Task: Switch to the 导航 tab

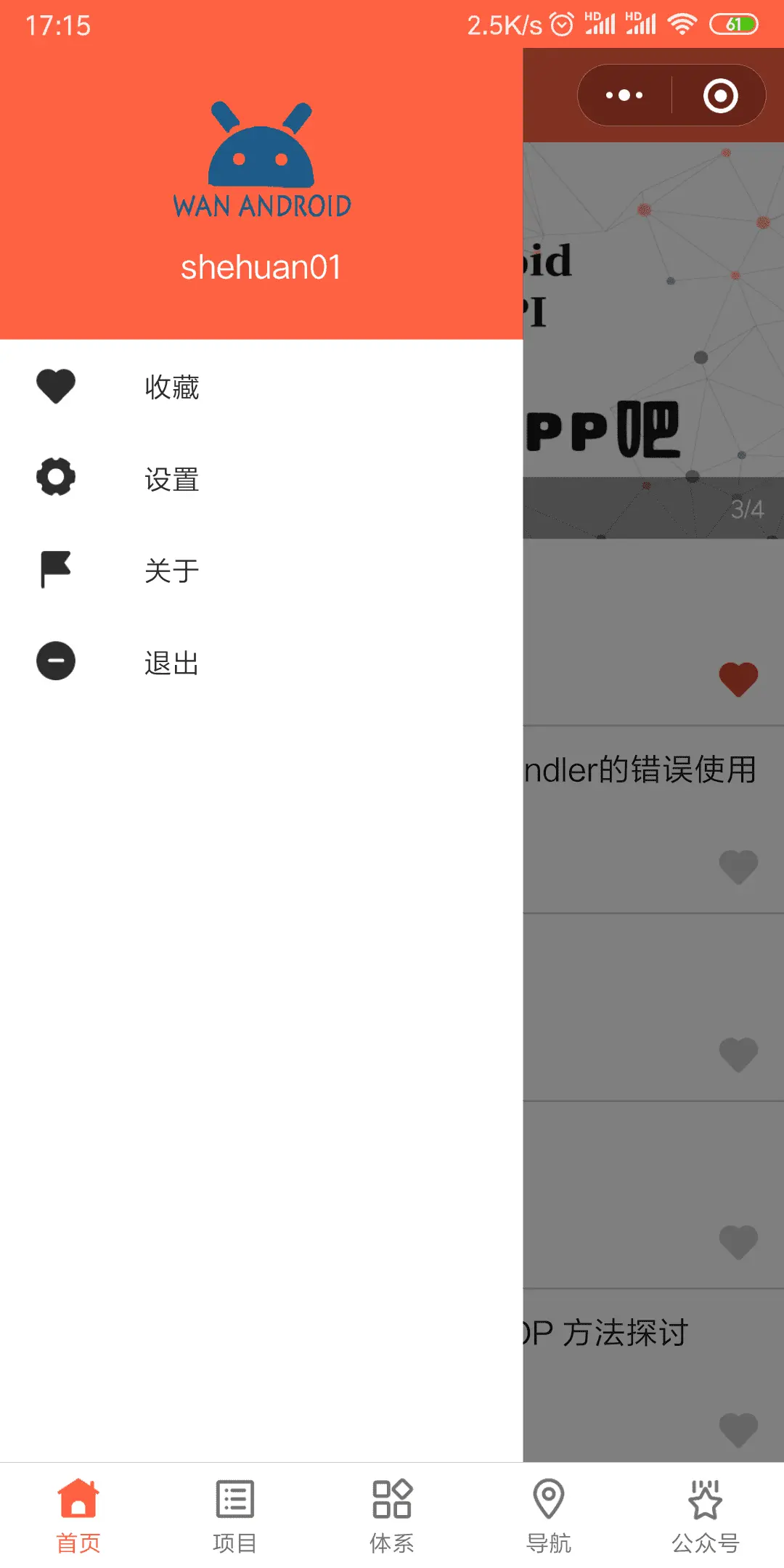Action: (x=549, y=1516)
